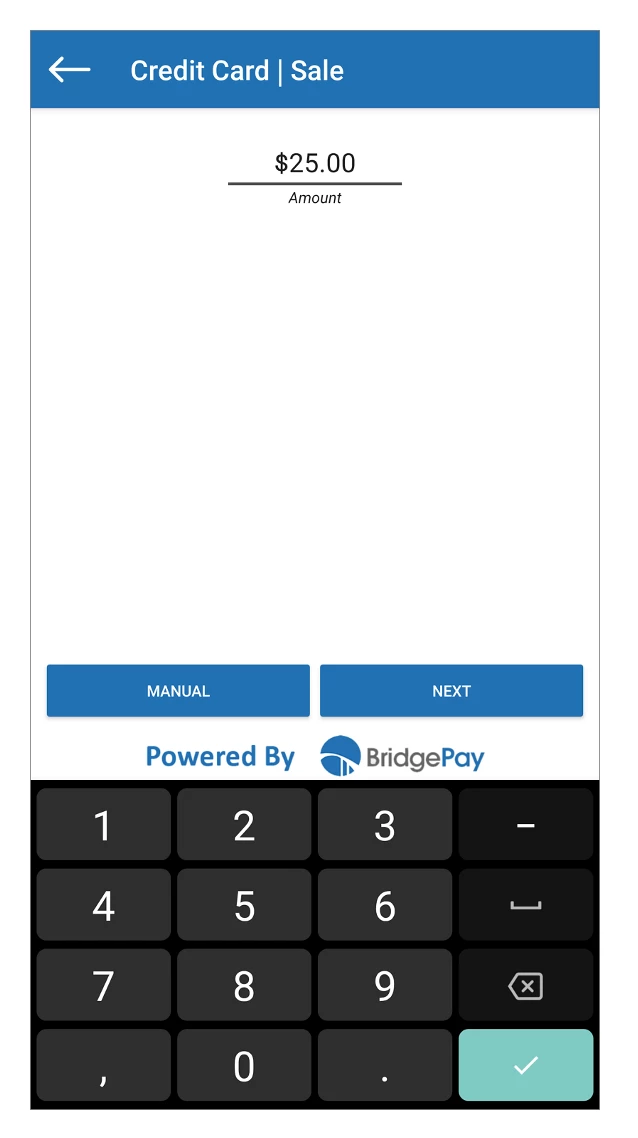Tap the backspace key on the keypad

(x=525, y=987)
